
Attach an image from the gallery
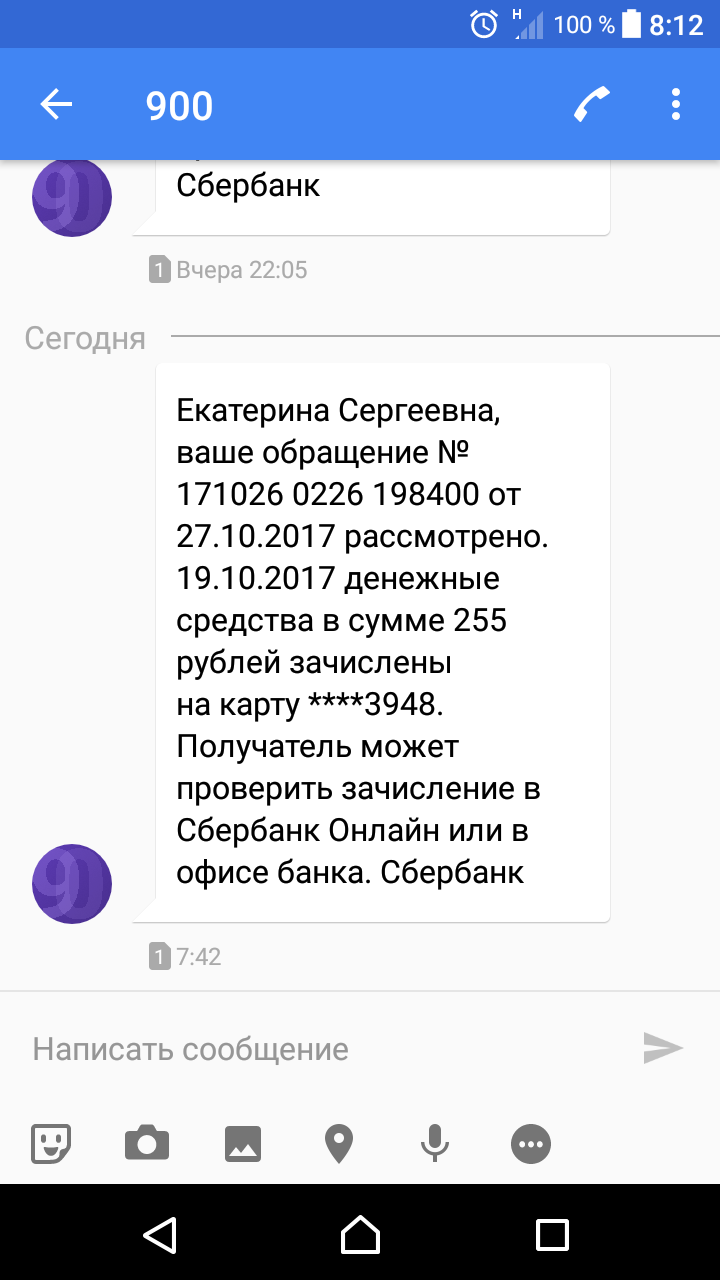(243, 1143)
